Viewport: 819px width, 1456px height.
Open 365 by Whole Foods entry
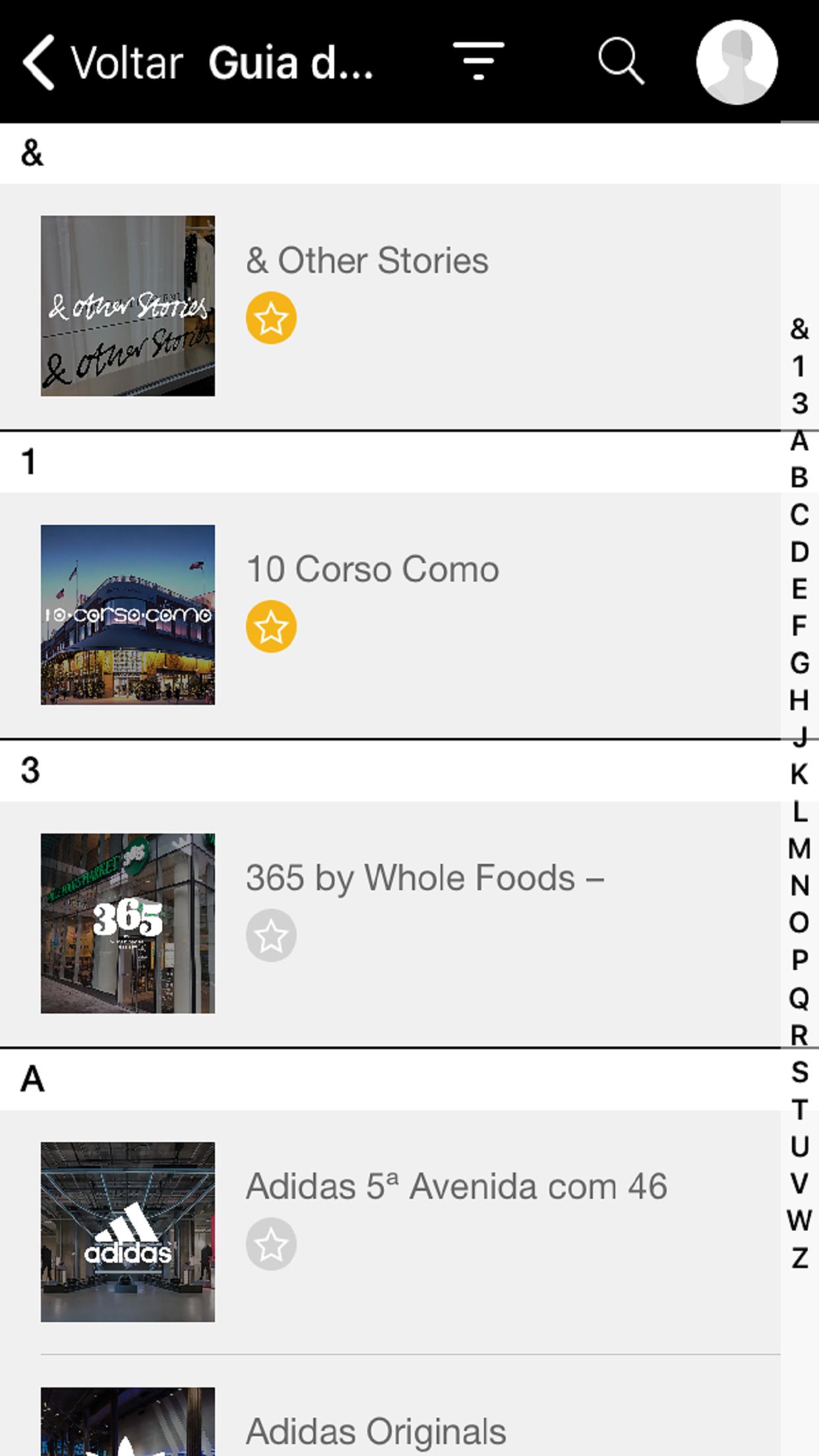tap(390, 924)
